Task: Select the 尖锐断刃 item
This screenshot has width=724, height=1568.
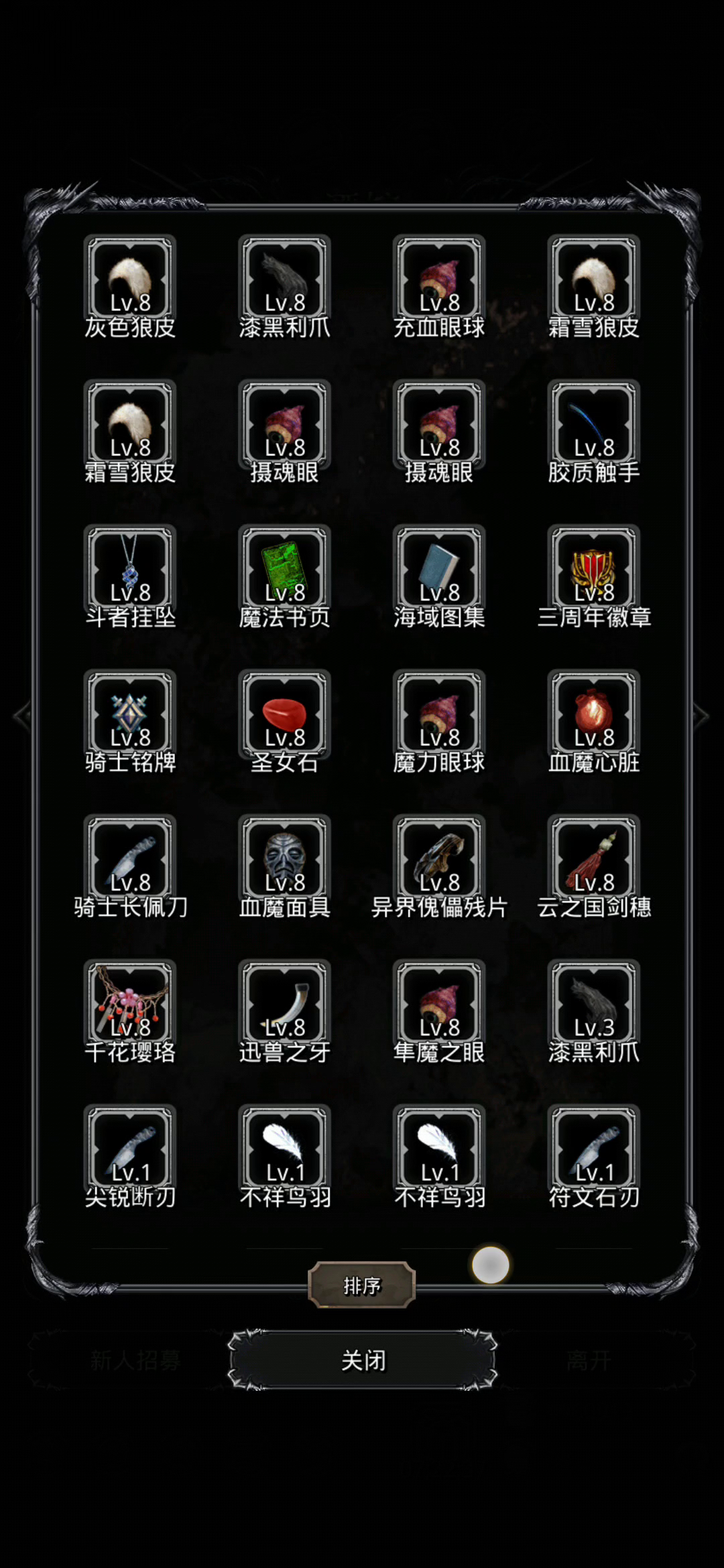Action: (x=130, y=1149)
